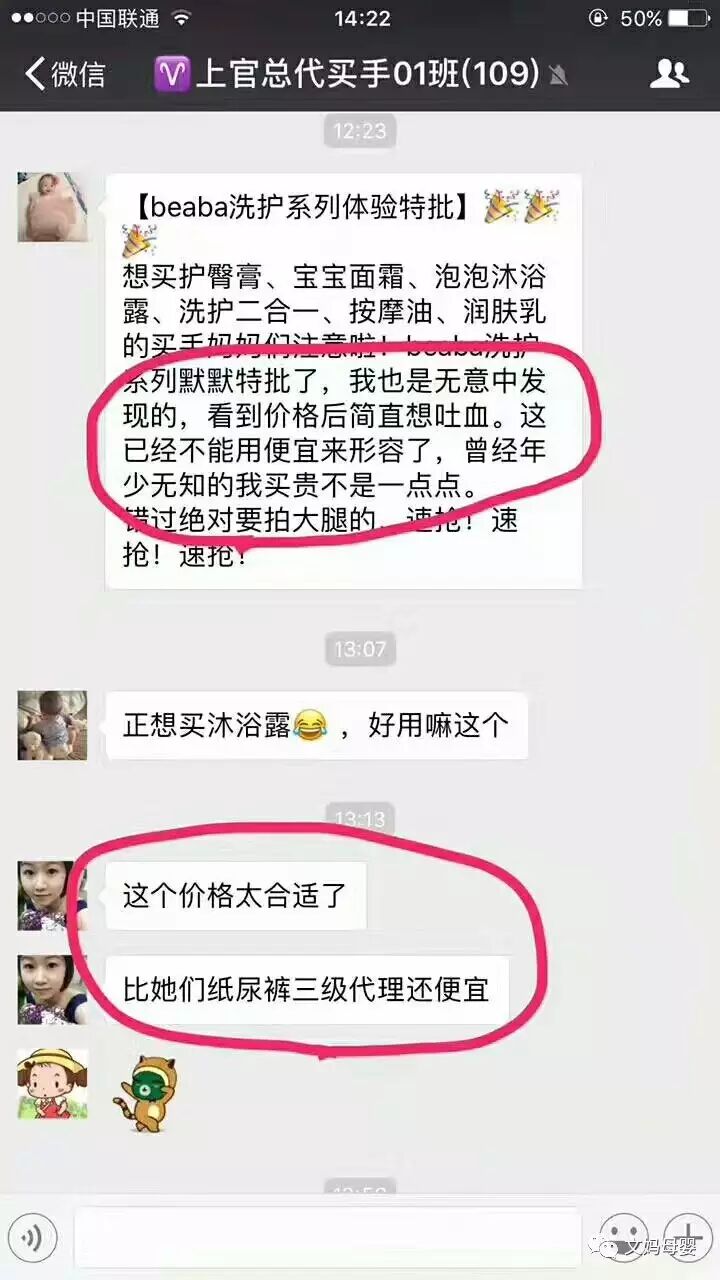Open avatar beside 这个价格太合适了 message
Image resolution: width=720 pixels, height=1280 pixels.
(x=52, y=895)
